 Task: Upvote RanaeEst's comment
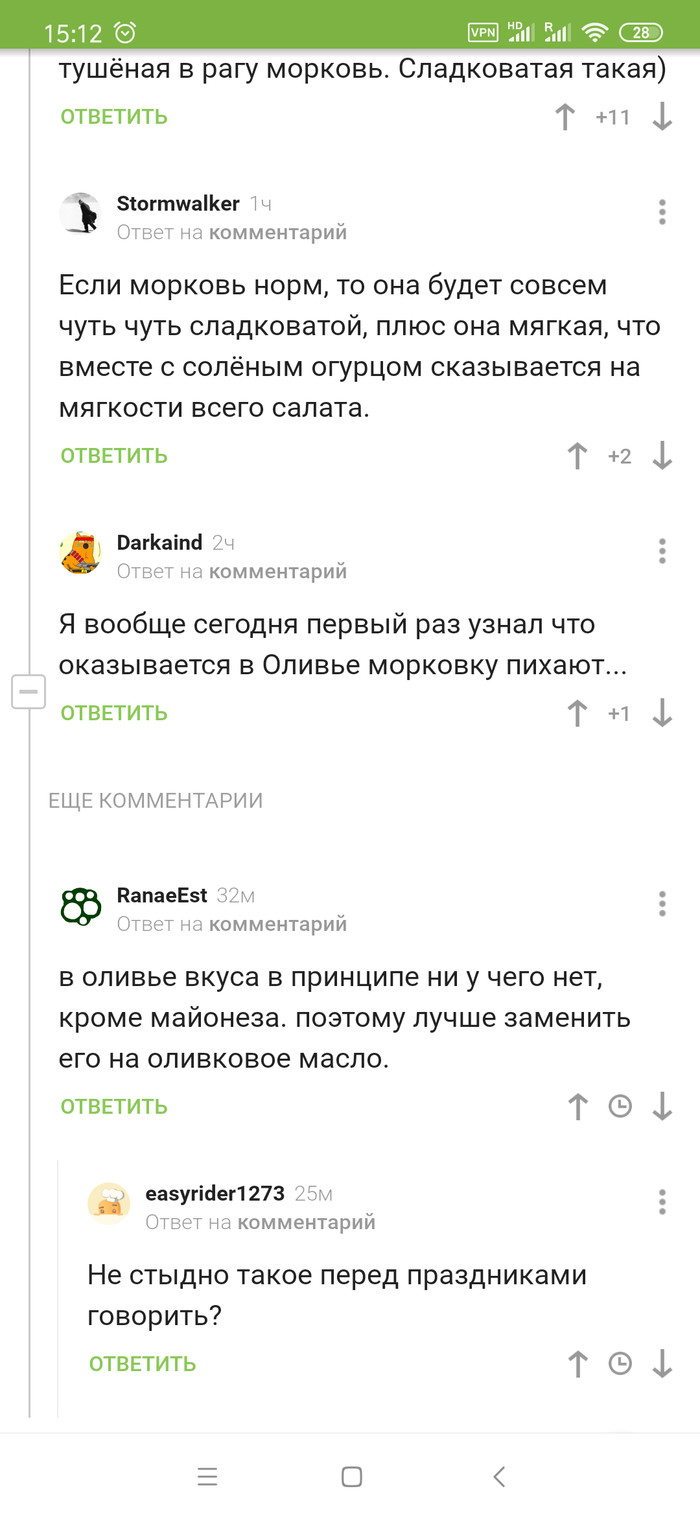577,1107
